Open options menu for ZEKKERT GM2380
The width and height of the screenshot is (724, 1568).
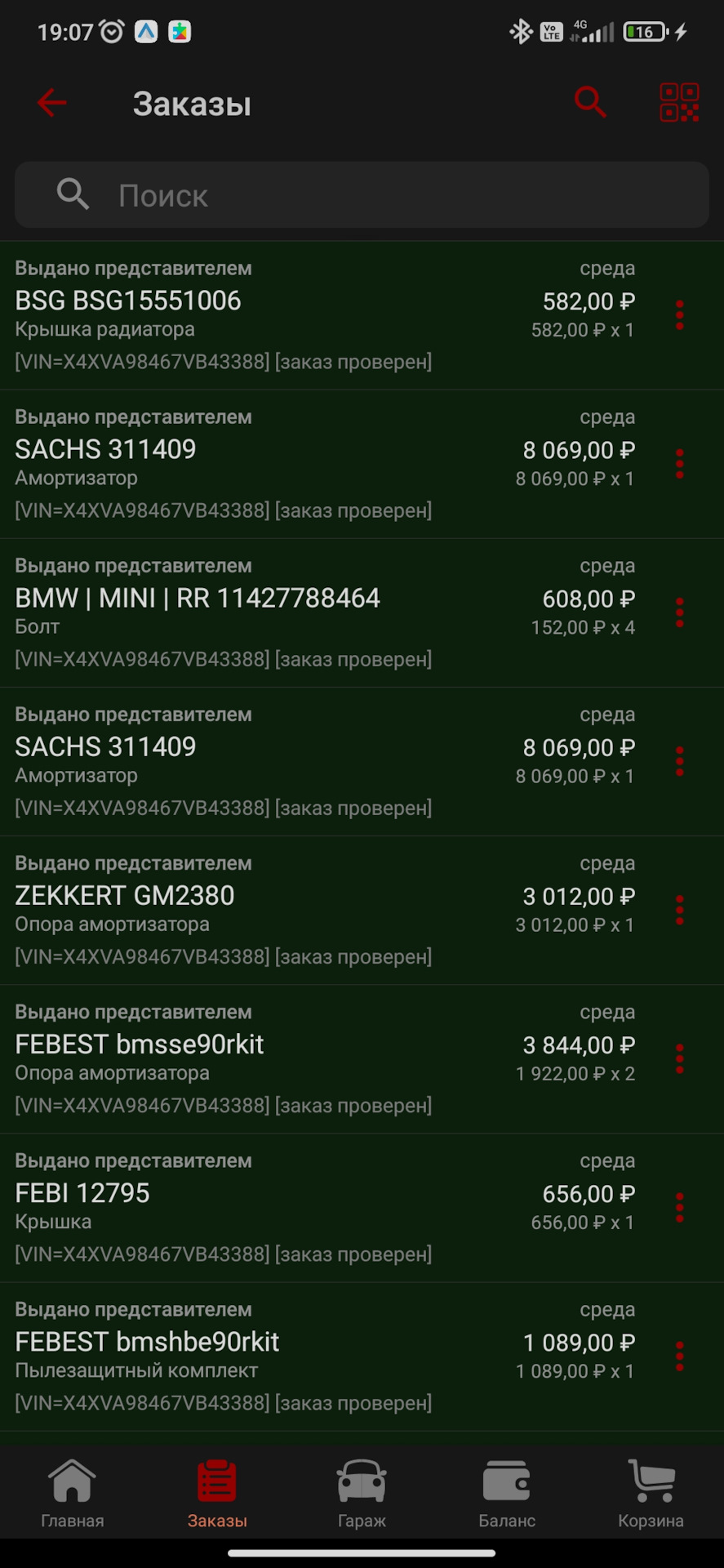tap(679, 910)
